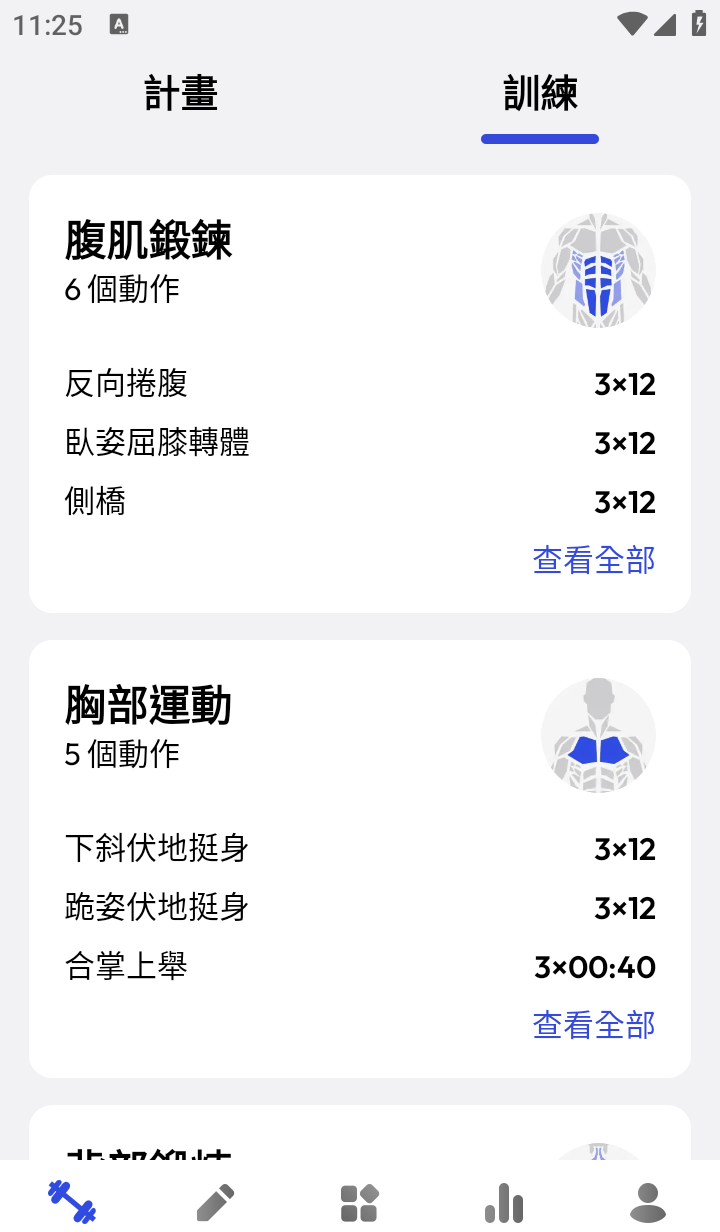Image resolution: width=720 pixels, height=1232 pixels.
Task: Show the statistics bar chart tab
Action: click(504, 1201)
